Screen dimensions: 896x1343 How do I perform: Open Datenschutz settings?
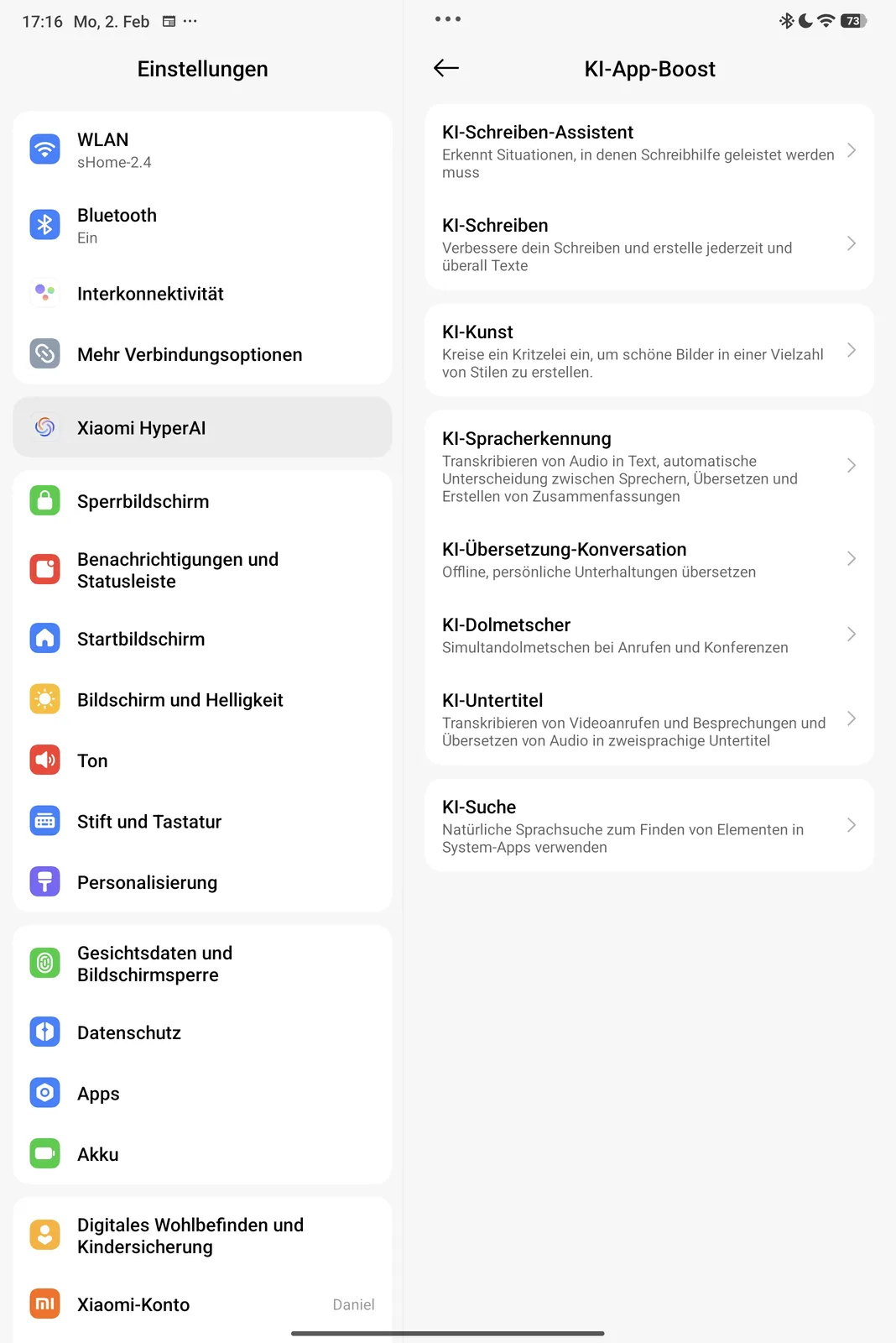[x=201, y=1032]
